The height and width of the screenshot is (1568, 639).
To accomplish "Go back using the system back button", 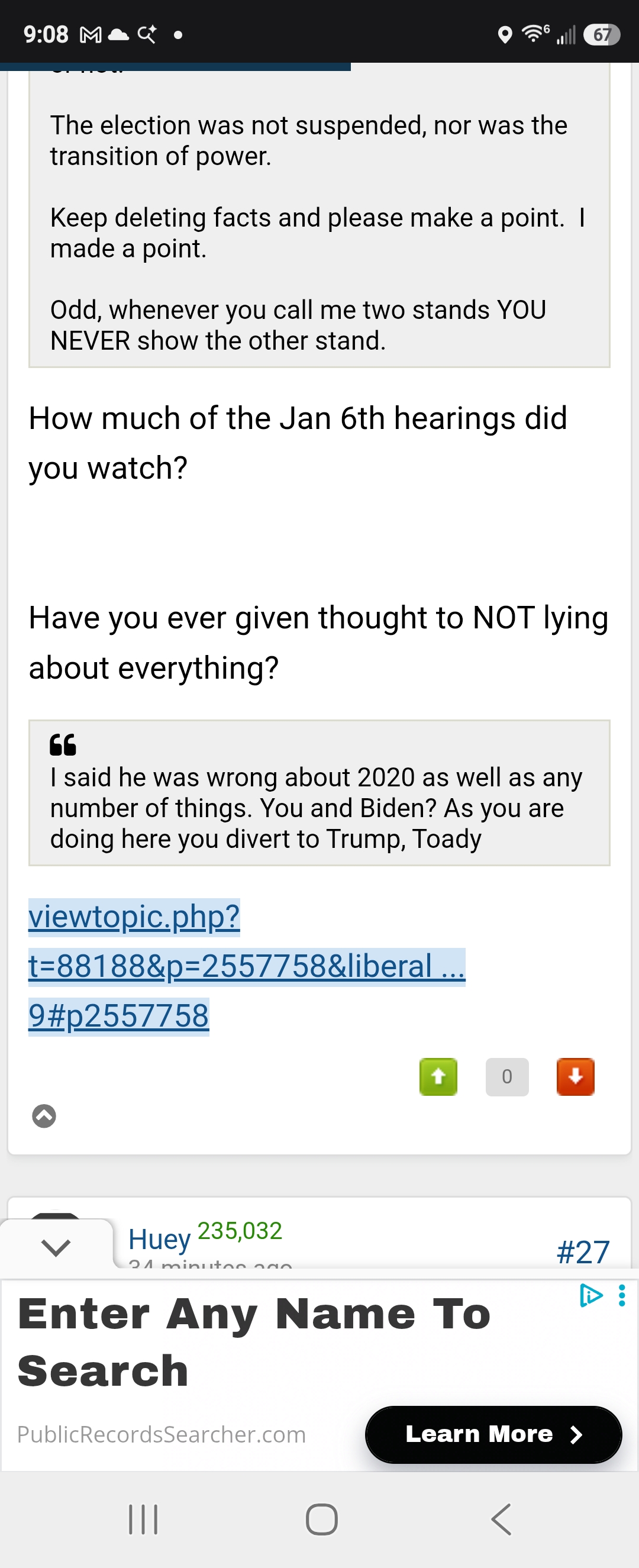I will (x=501, y=1519).
